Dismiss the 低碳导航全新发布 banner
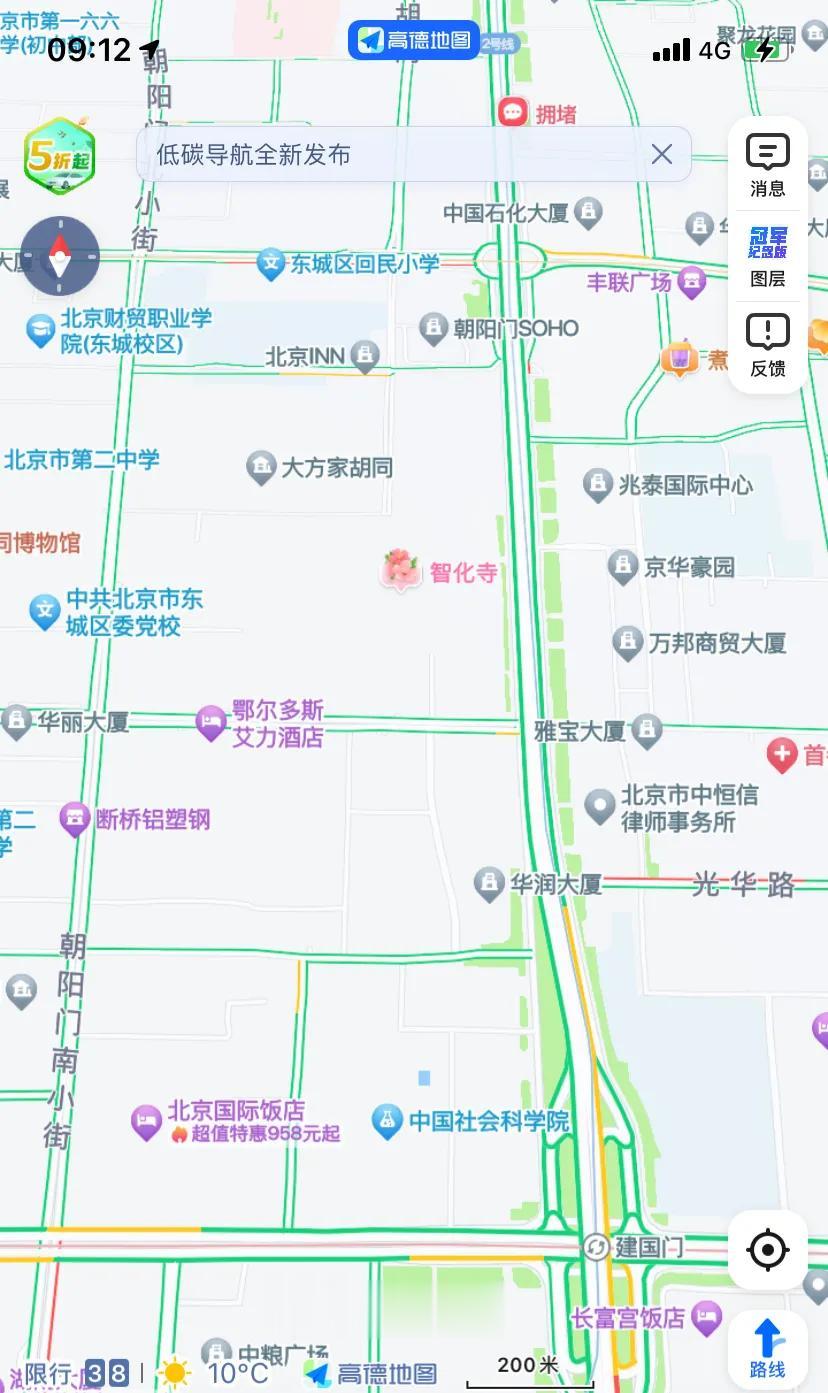 click(662, 154)
